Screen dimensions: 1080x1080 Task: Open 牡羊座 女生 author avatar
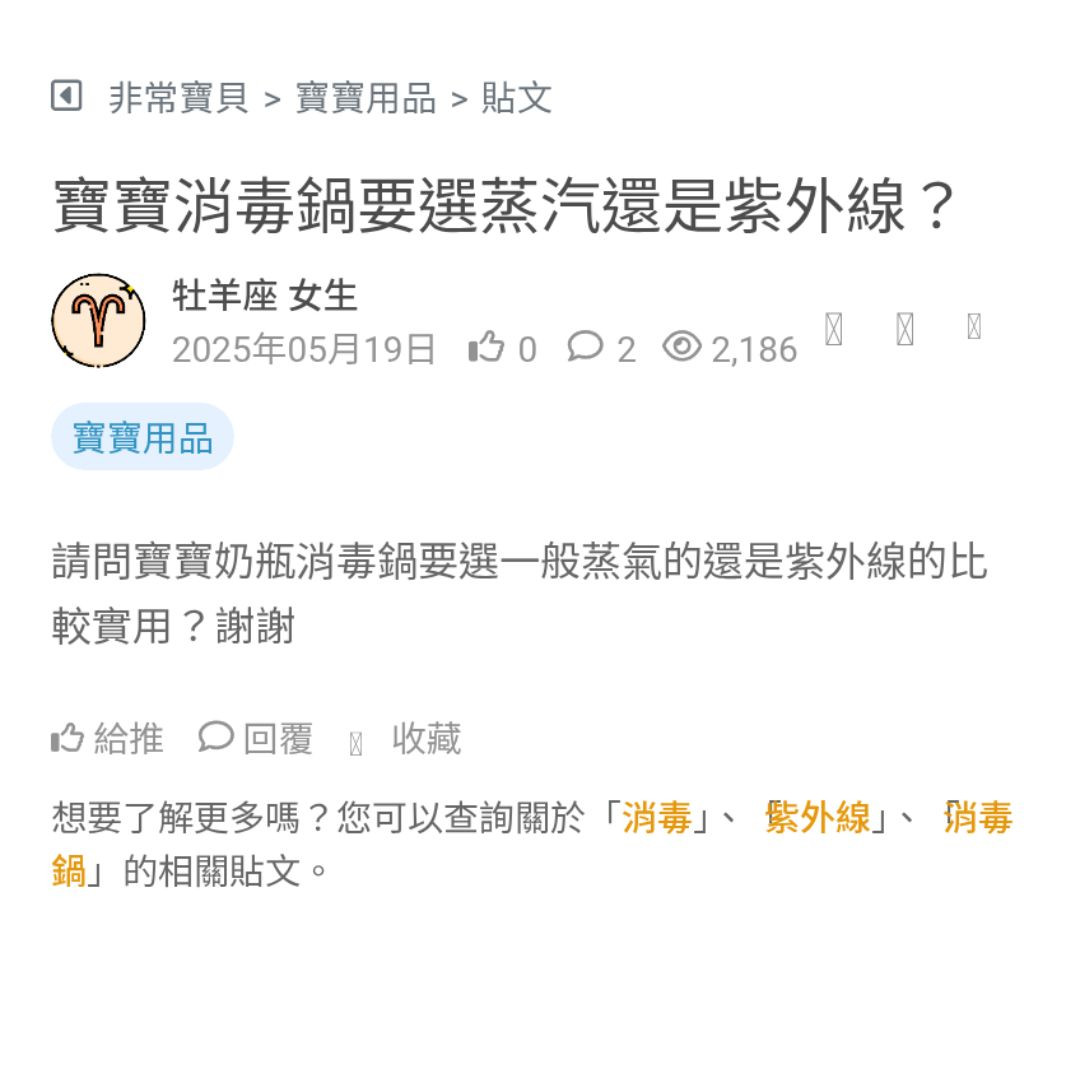[x=98, y=321]
